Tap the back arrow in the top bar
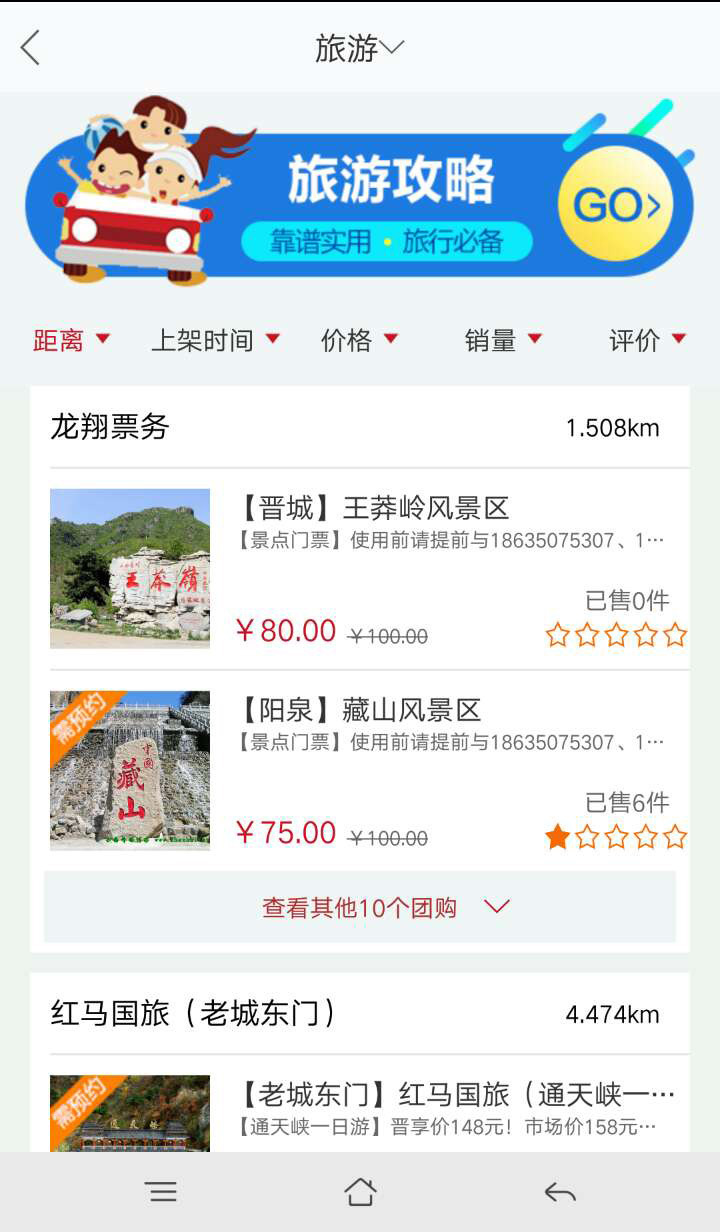Image resolution: width=720 pixels, height=1232 pixels. pyautogui.click(x=29, y=47)
